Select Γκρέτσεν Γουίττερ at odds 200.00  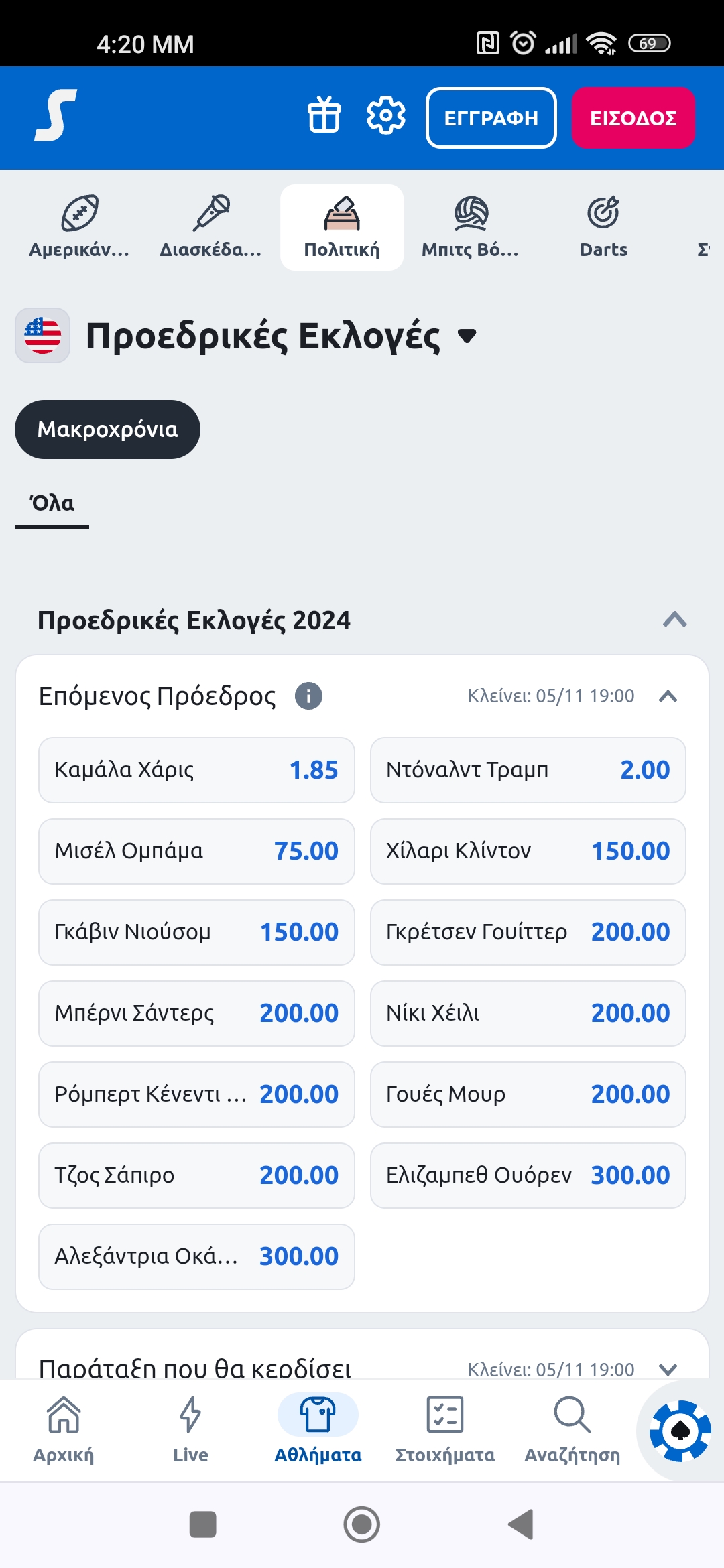[528, 932]
